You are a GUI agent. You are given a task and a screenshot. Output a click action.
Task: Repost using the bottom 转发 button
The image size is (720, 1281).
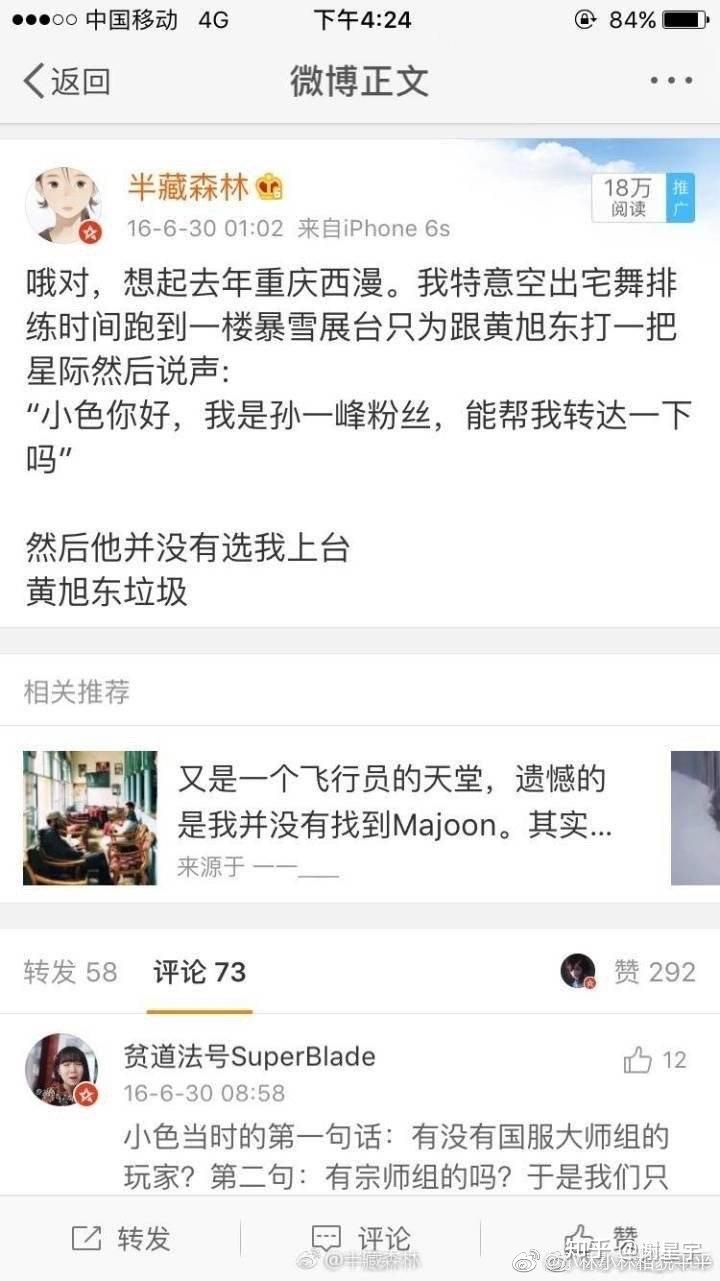click(x=120, y=1239)
